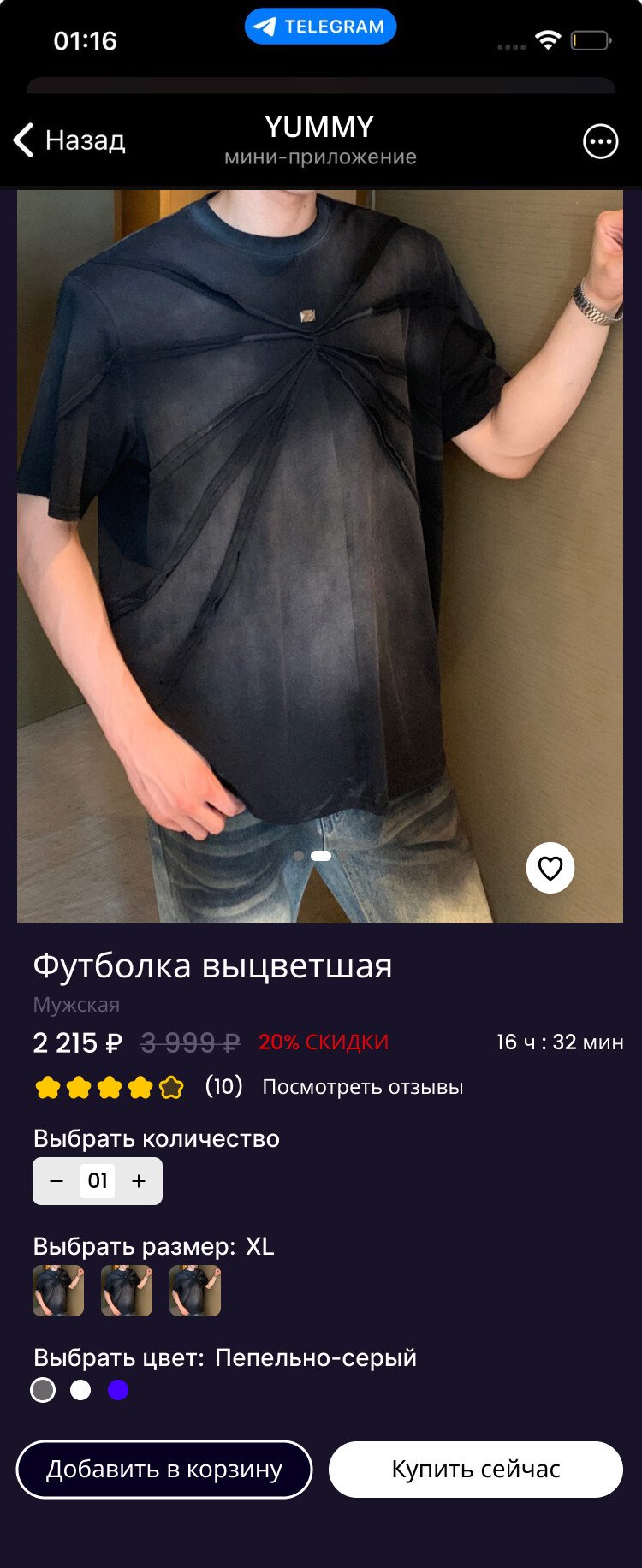This screenshot has height=1568, width=642.
Task: Go back using the Назад button
Action: [70, 140]
